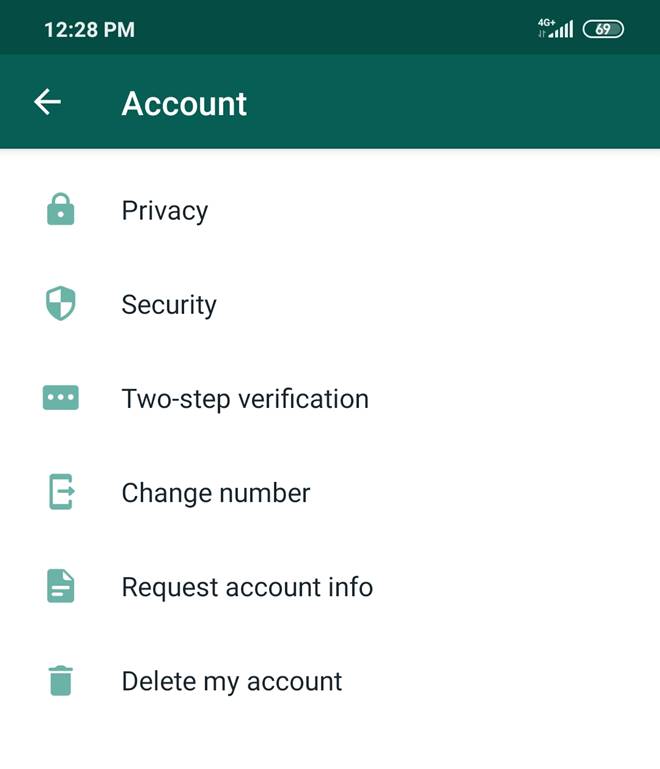Choose Delete my account
660x769 pixels.
click(x=232, y=681)
